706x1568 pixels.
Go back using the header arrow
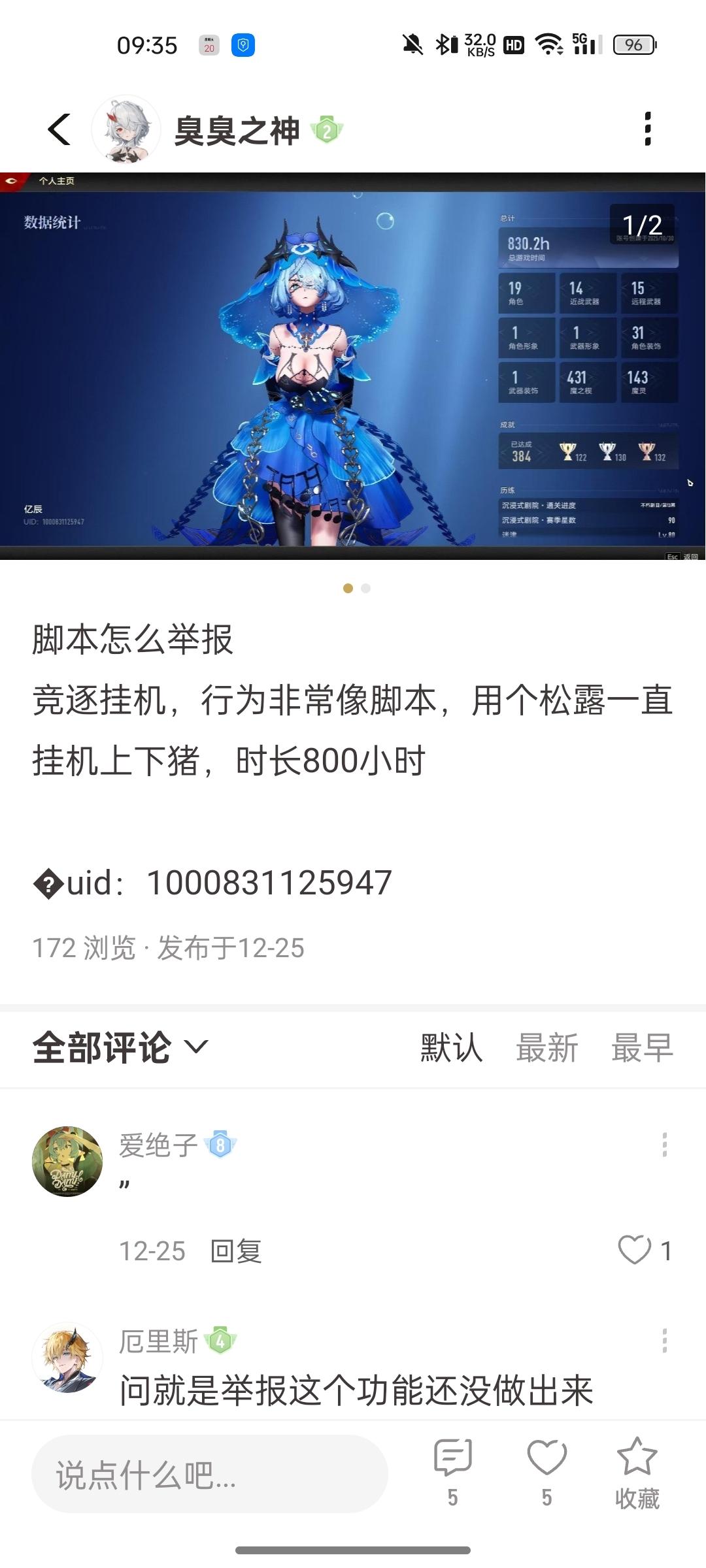coord(59,129)
